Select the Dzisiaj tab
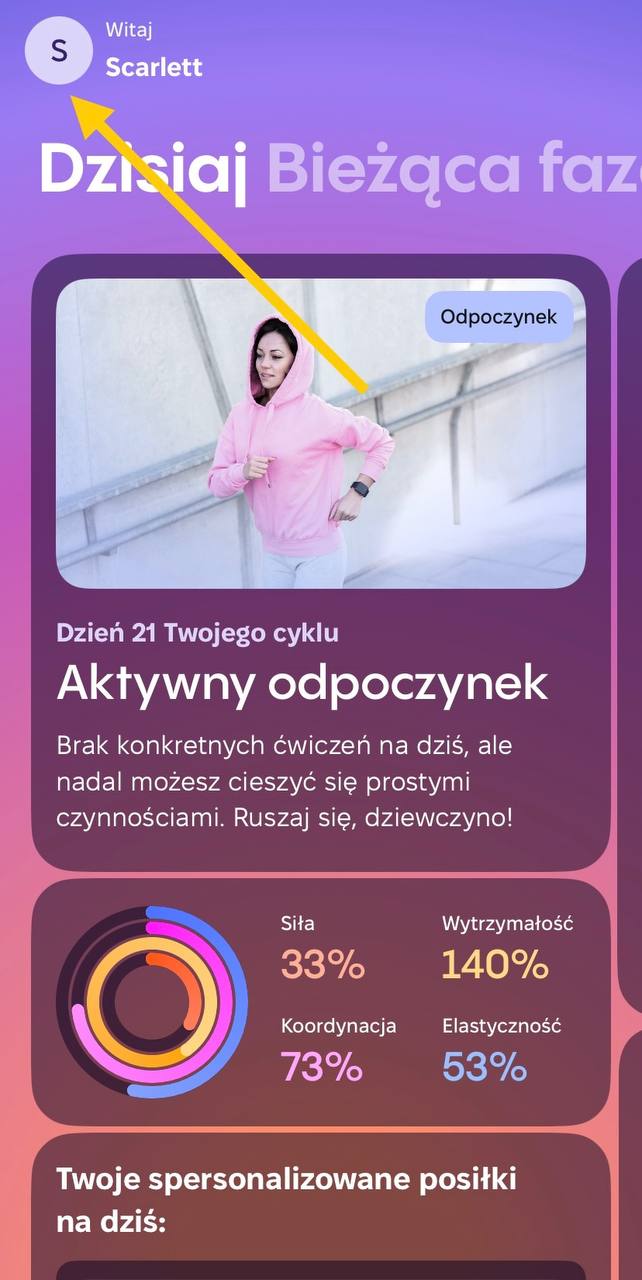Screen dimensions: 642x1280 click(143, 170)
